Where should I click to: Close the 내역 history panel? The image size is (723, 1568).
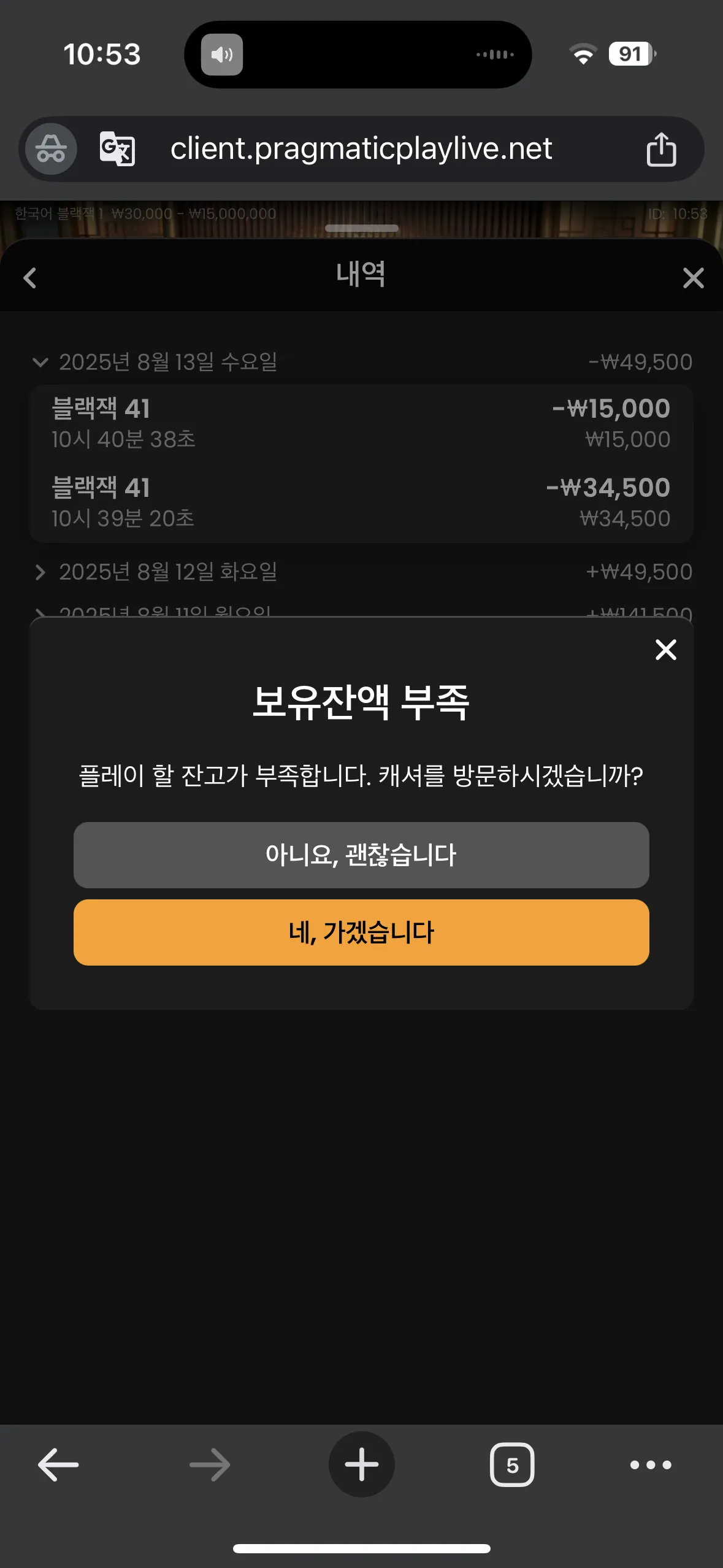click(x=693, y=278)
